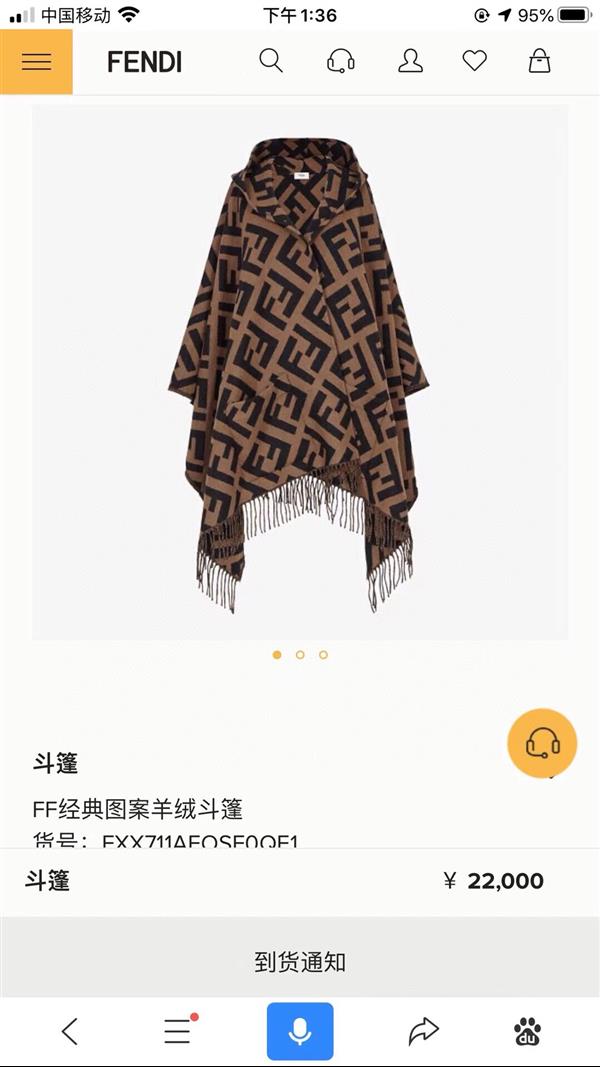Image resolution: width=600 pixels, height=1067 pixels.
Task: Open the search magnifier
Action: click(271, 61)
